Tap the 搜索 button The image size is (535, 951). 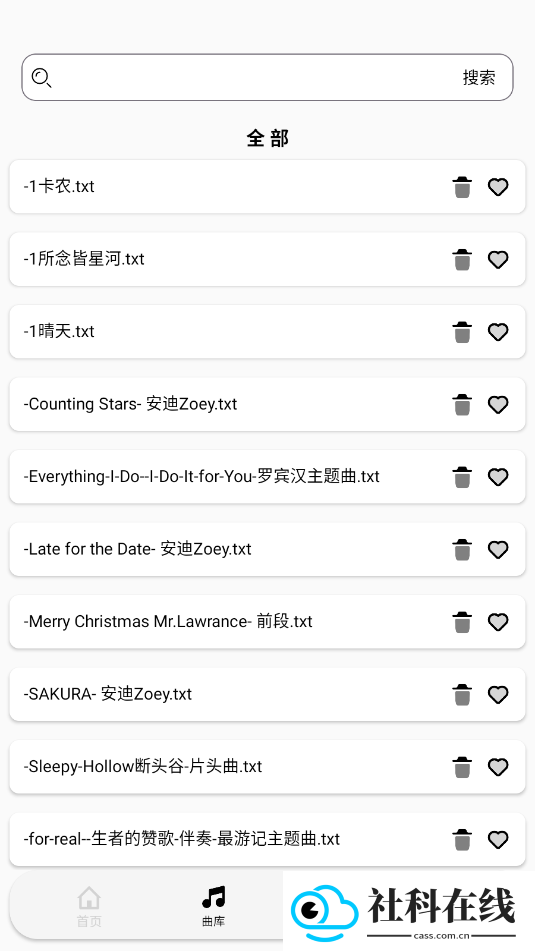tap(479, 77)
